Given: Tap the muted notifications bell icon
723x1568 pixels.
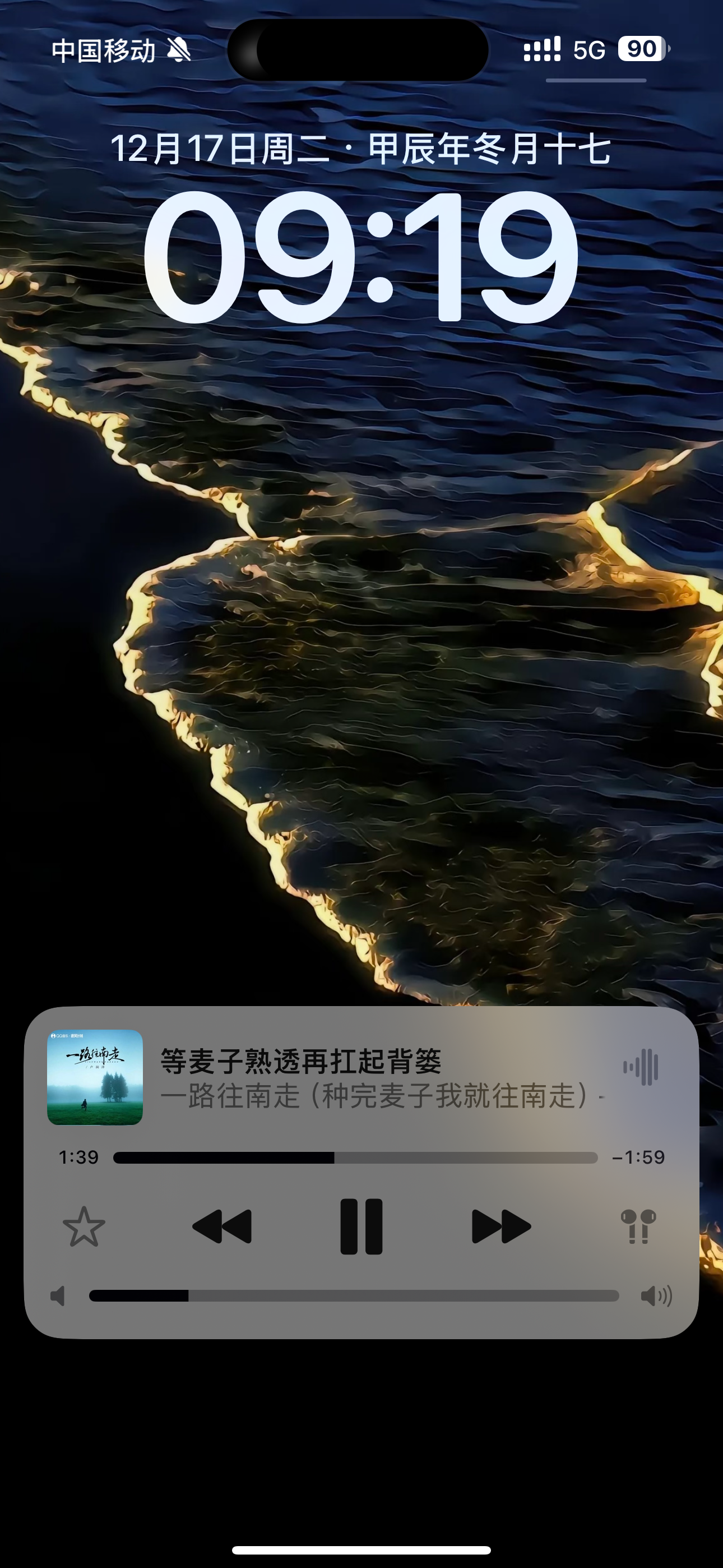Looking at the screenshot, I should (179, 50).
